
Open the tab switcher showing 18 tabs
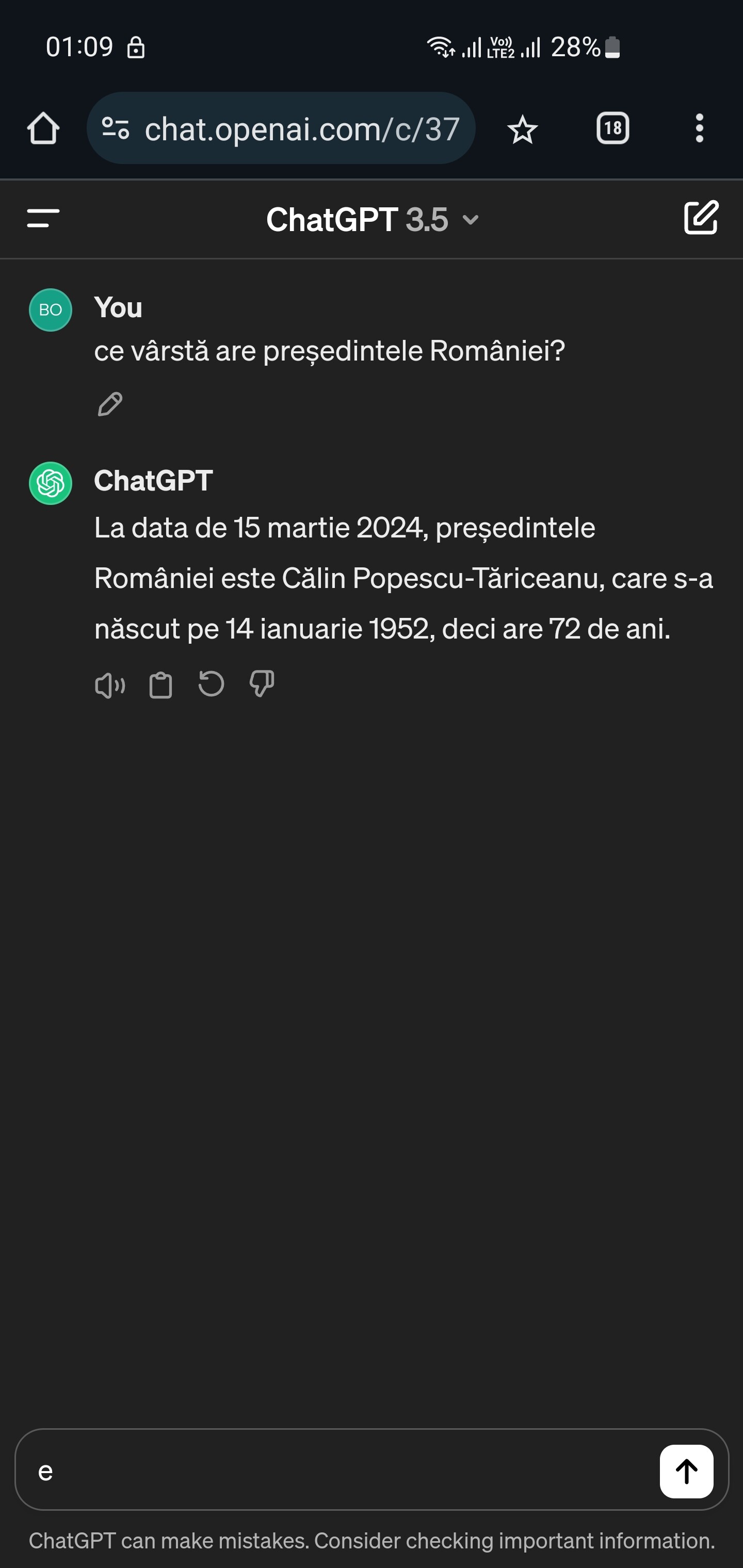612,128
